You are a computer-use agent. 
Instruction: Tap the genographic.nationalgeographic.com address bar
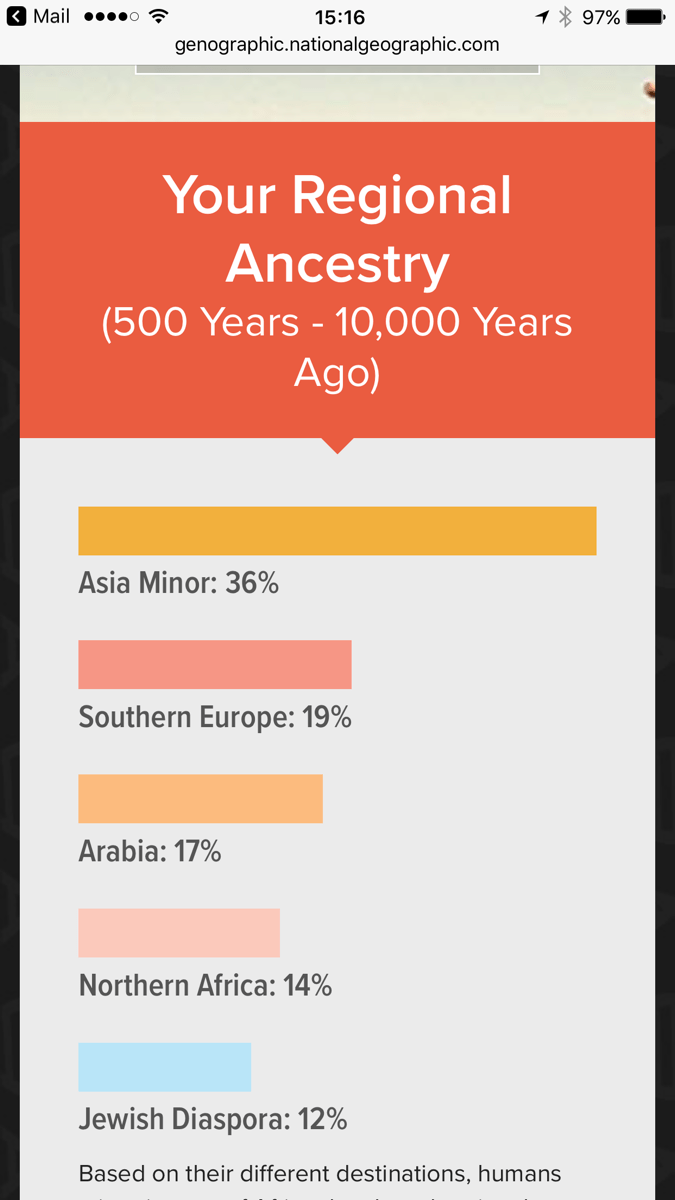(337, 45)
